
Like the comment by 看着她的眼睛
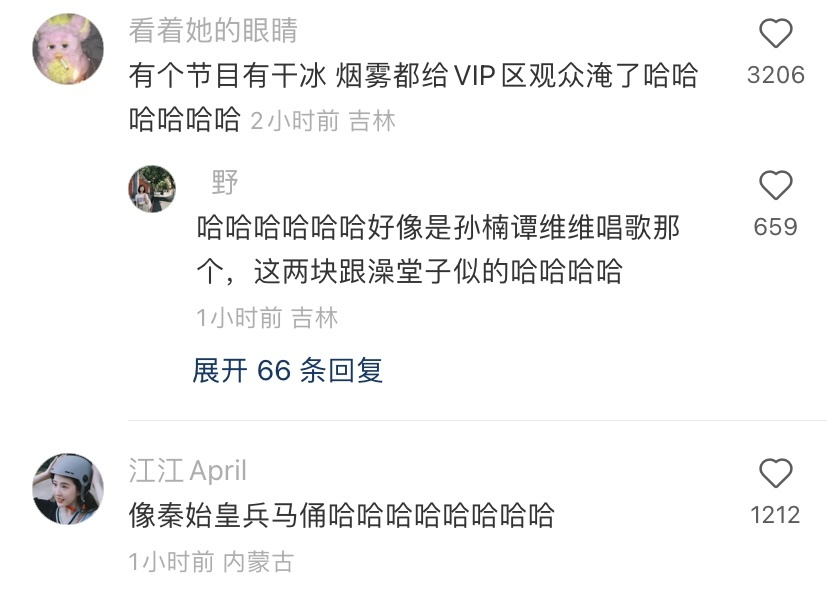pyautogui.click(x=775, y=33)
